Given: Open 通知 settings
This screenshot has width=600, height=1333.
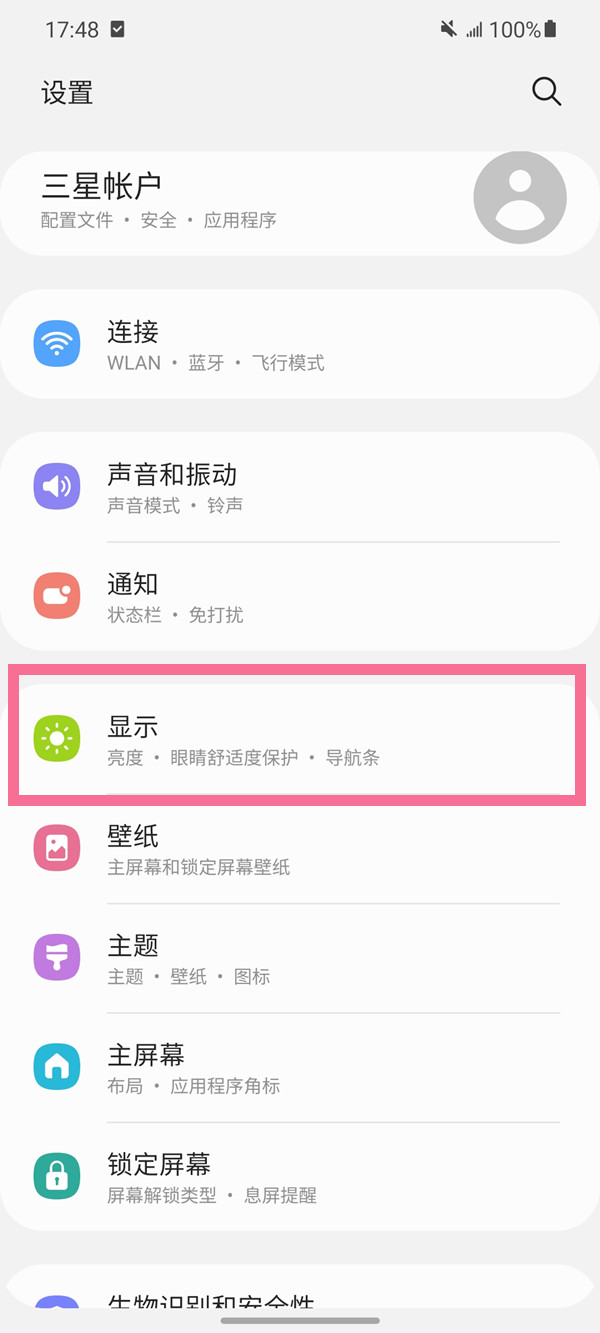Looking at the screenshot, I should [x=300, y=597].
